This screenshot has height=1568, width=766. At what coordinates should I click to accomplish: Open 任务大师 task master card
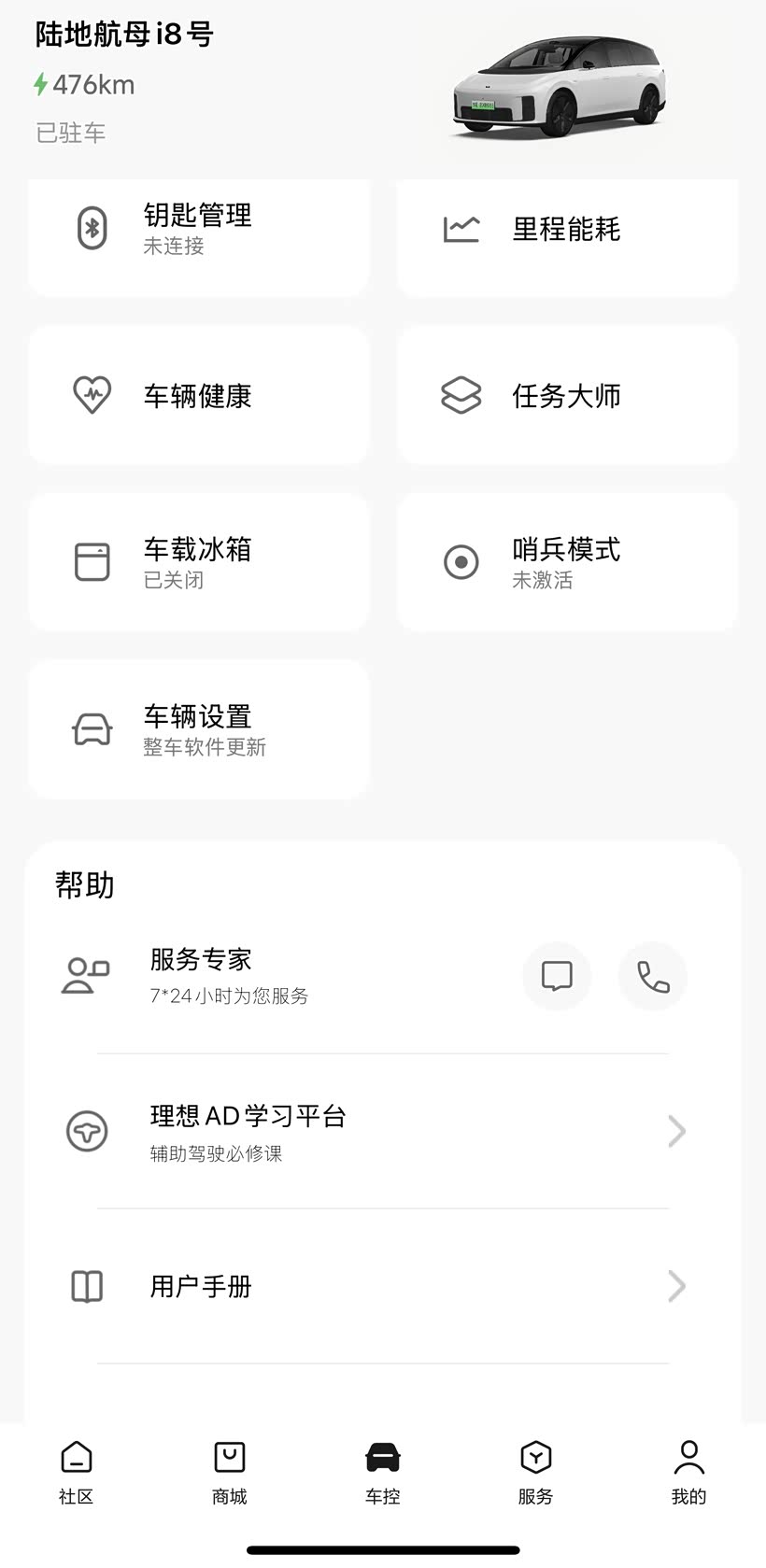pos(567,395)
